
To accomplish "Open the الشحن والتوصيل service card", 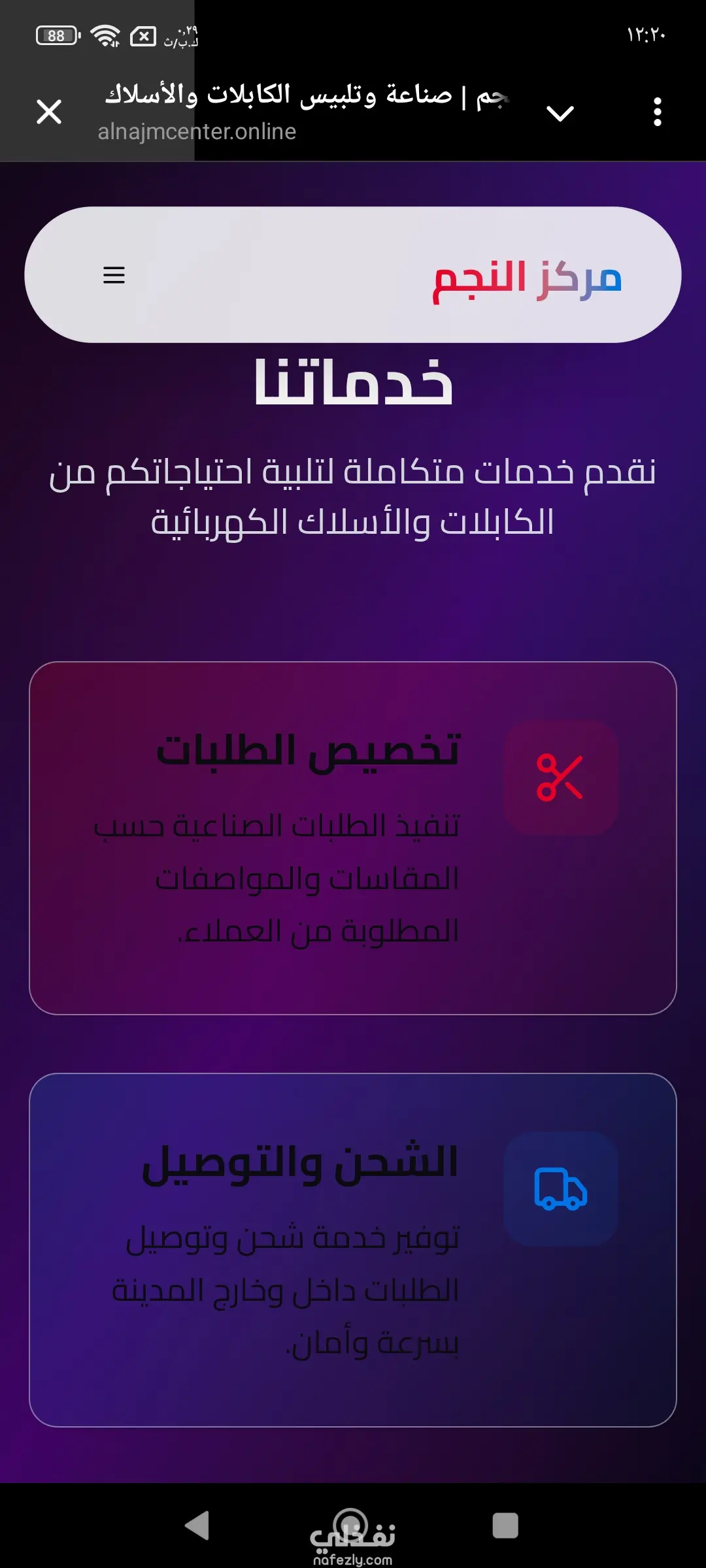I will coord(353,1249).
